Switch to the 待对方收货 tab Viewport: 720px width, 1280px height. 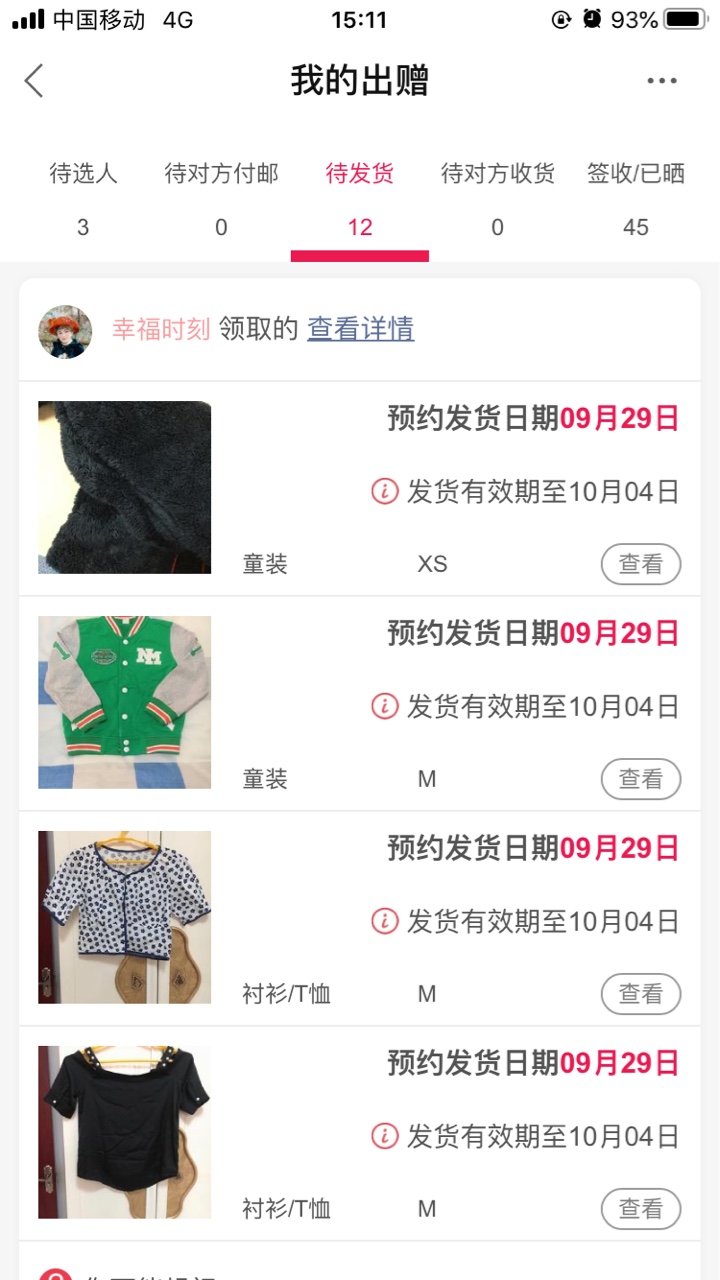point(498,198)
